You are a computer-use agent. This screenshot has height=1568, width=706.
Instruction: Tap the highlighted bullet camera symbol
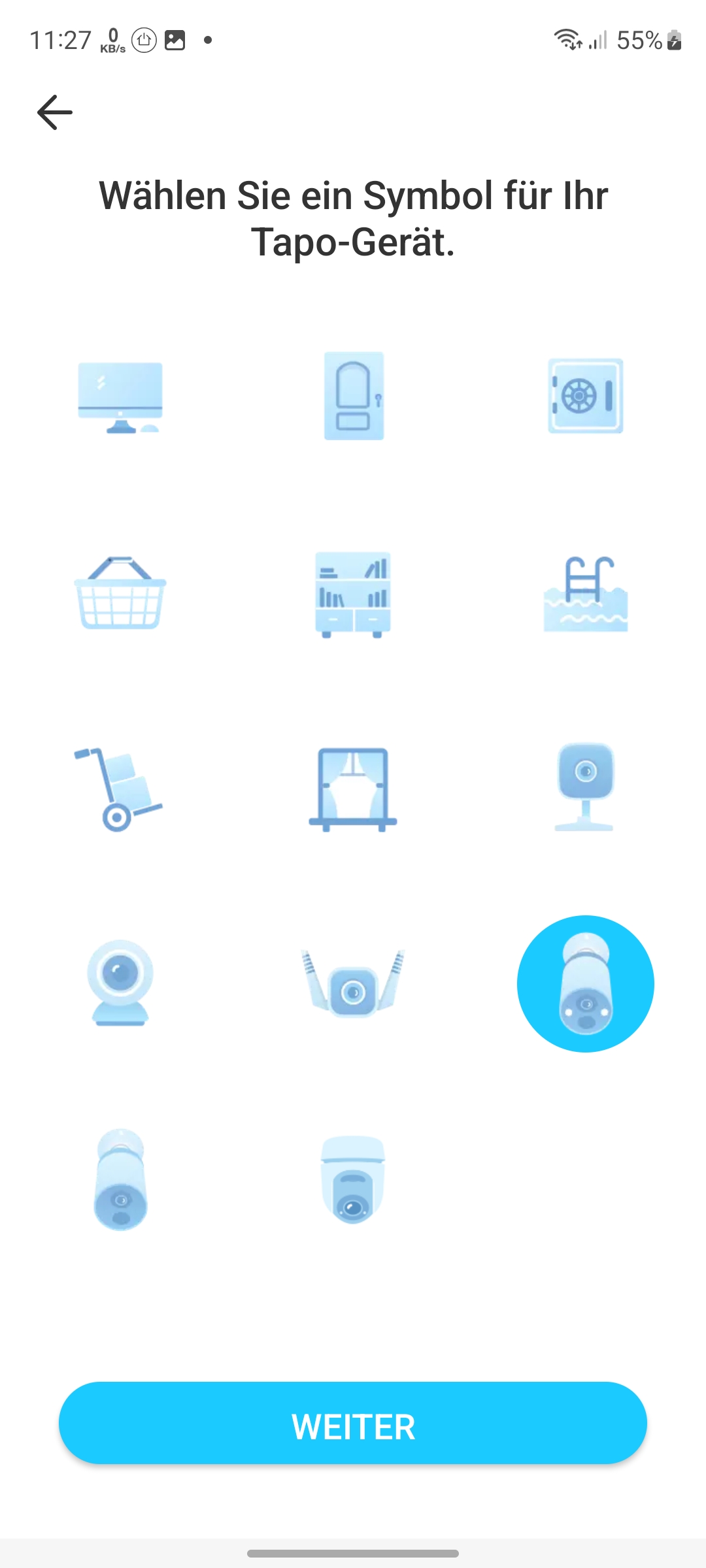(x=585, y=984)
